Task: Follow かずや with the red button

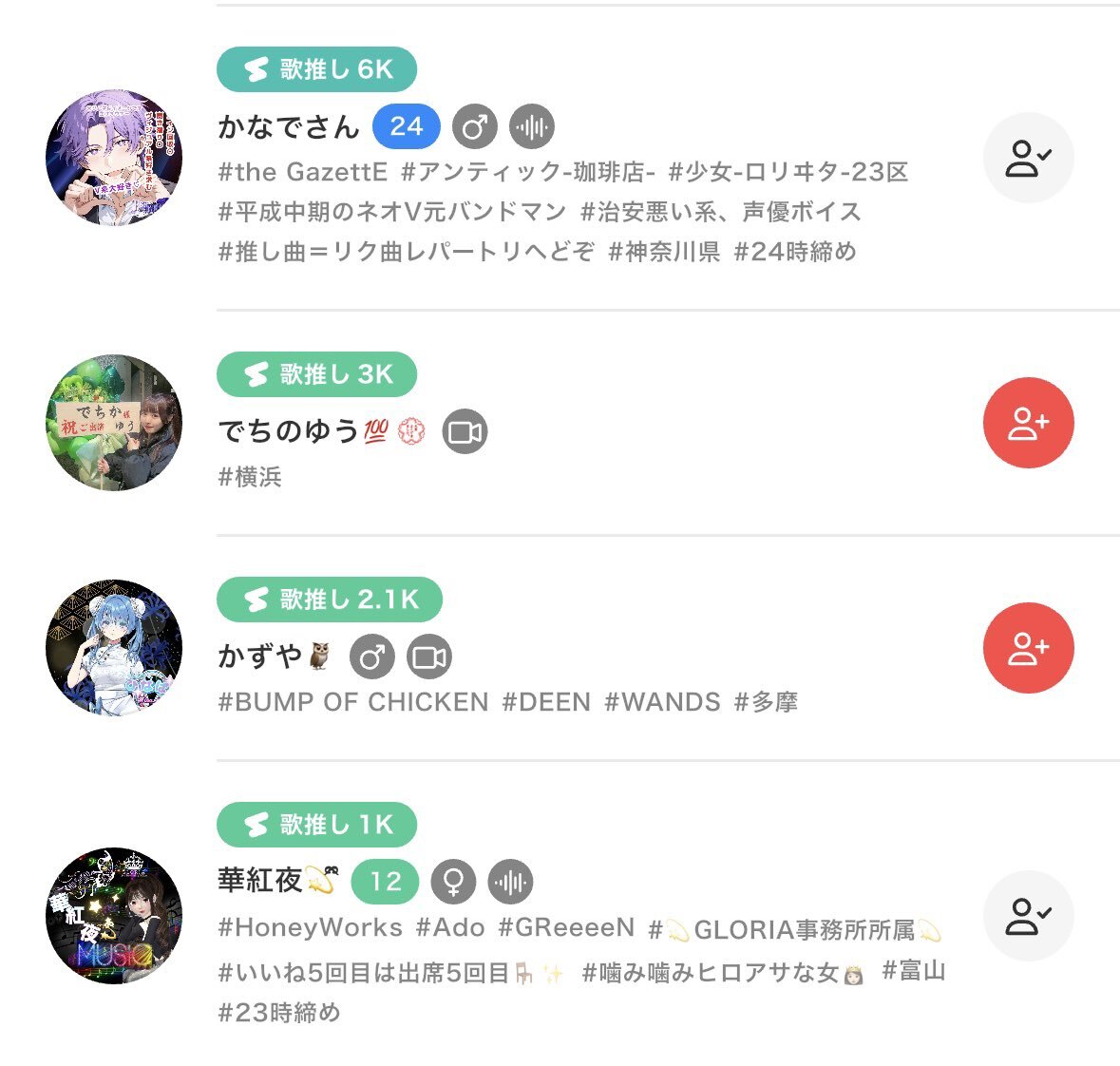Action: point(1028,648)
